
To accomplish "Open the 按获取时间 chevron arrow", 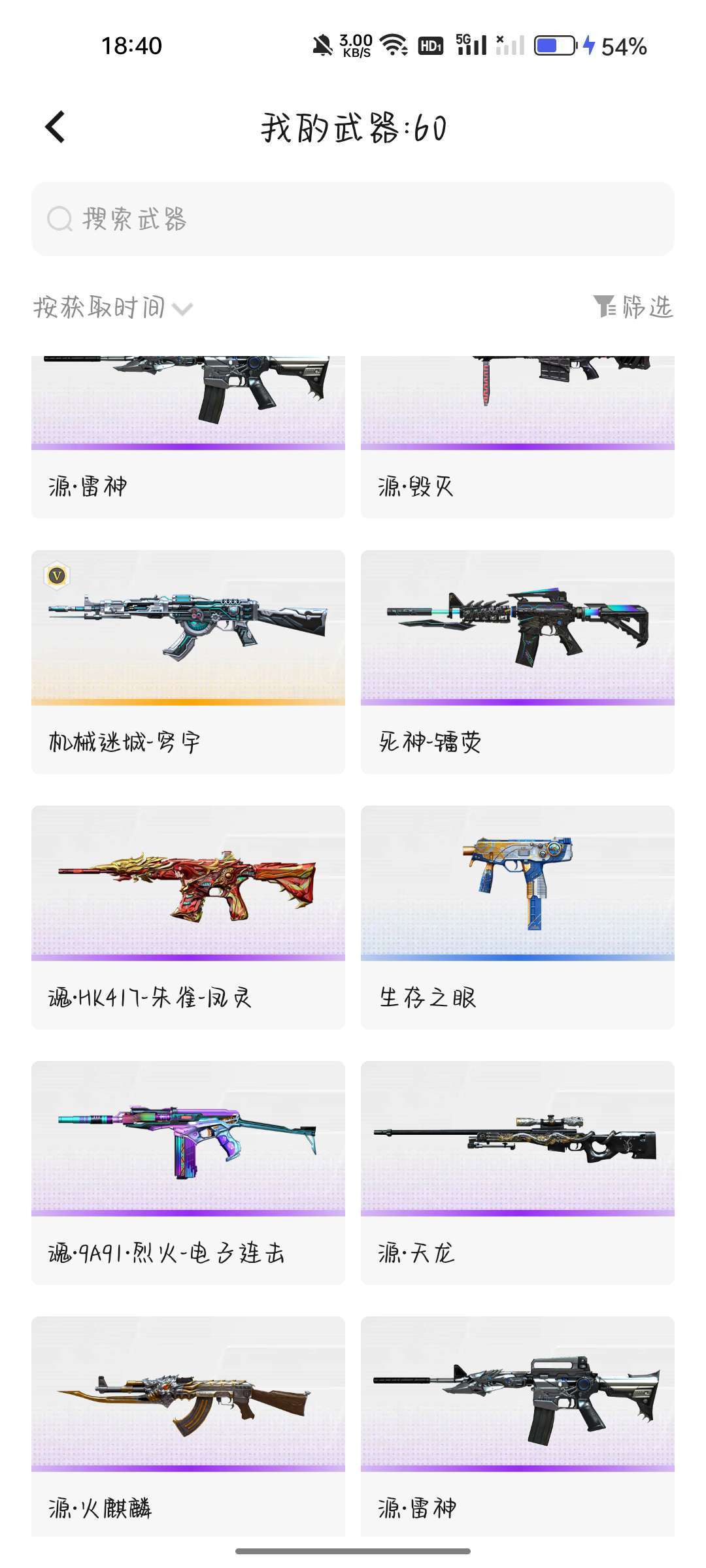I will click(x=183, y=308).
